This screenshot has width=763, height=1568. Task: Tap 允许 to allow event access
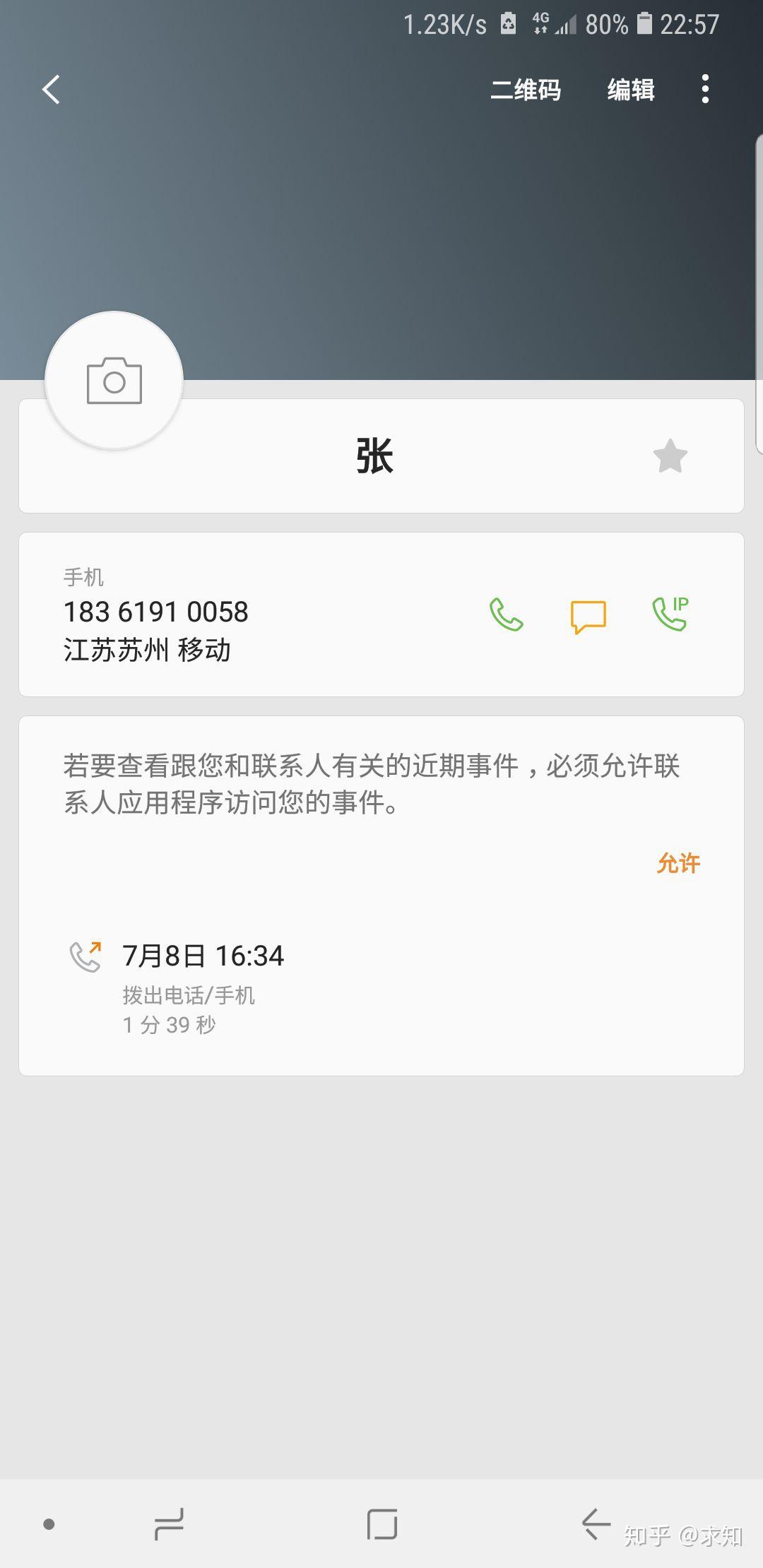(x=678, y=863)
